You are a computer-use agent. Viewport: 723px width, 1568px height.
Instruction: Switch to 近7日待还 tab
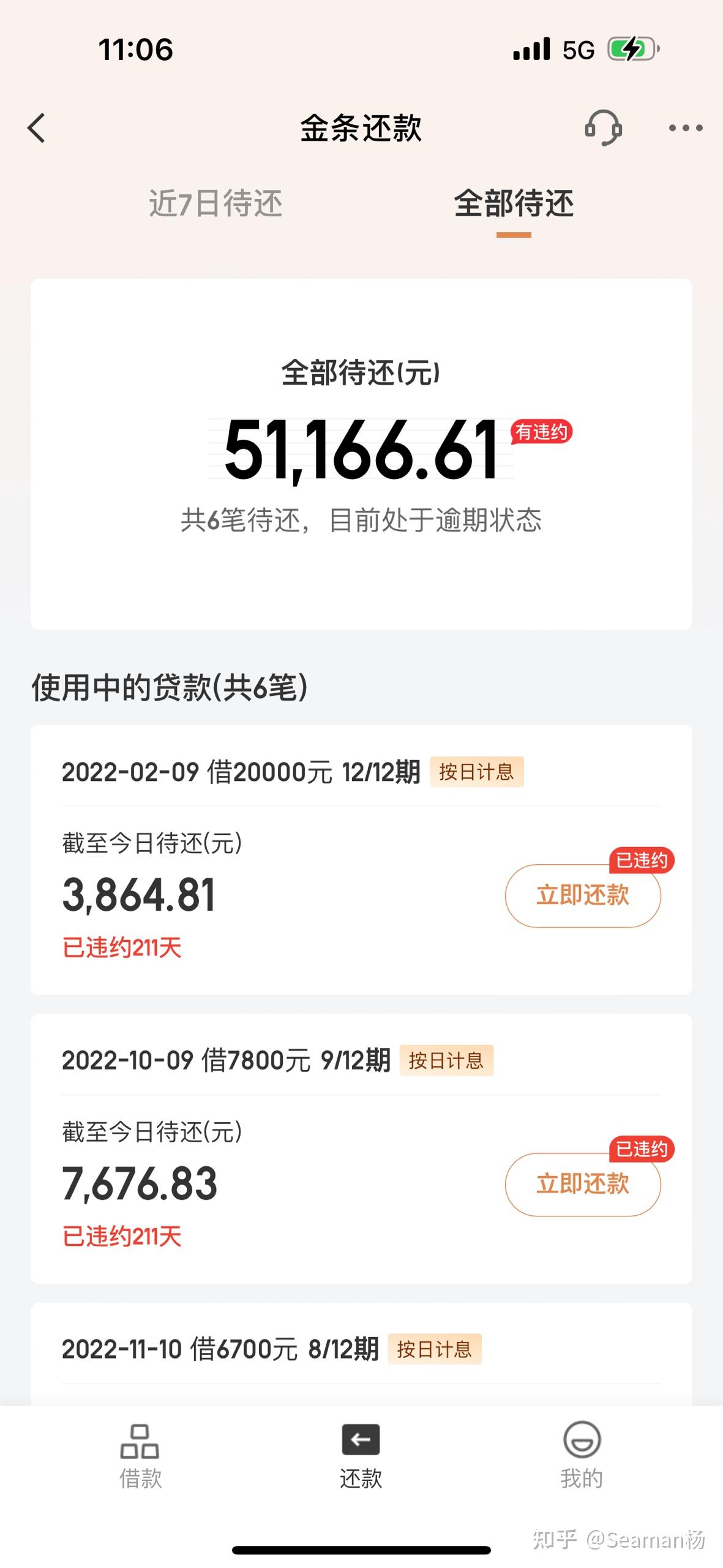point(215,203)
